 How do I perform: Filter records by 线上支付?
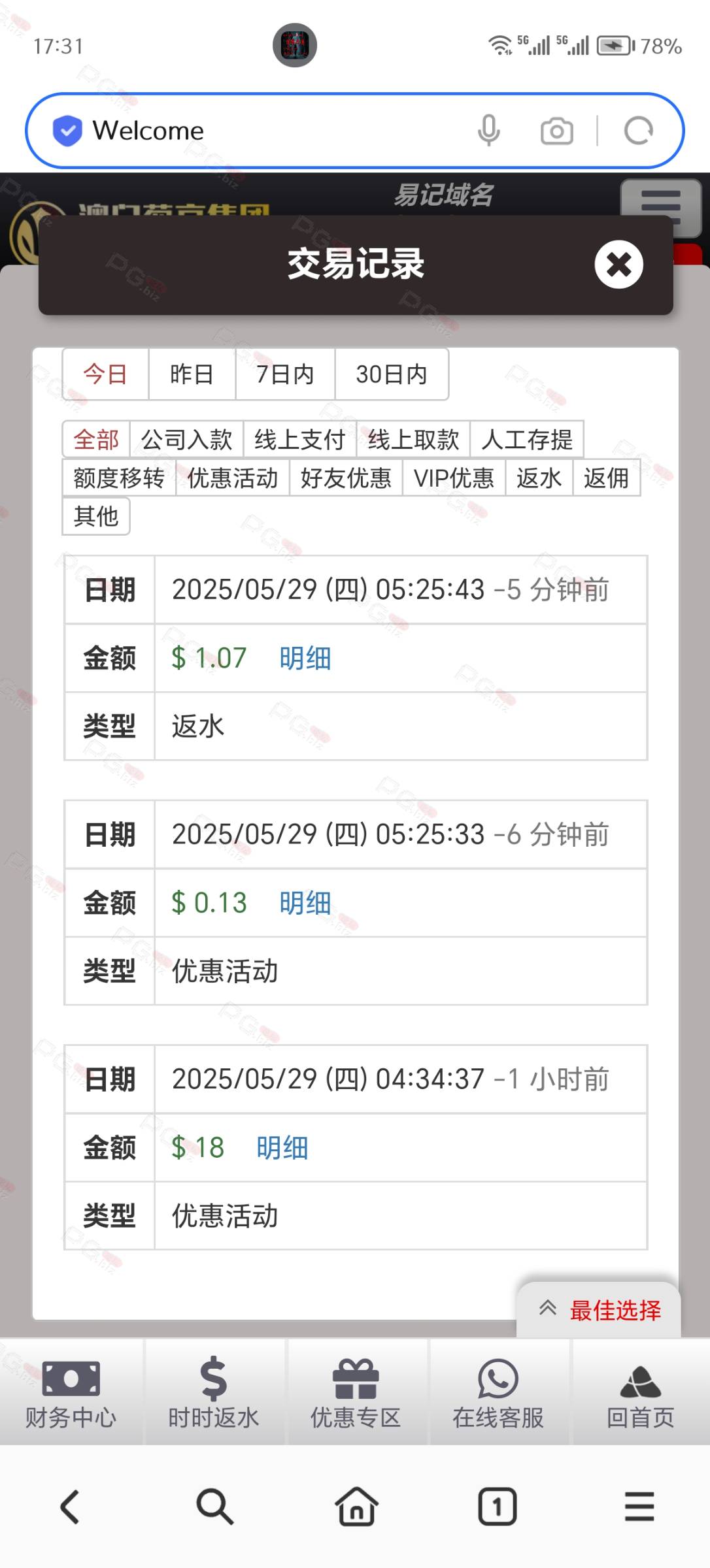coord(299,439)
